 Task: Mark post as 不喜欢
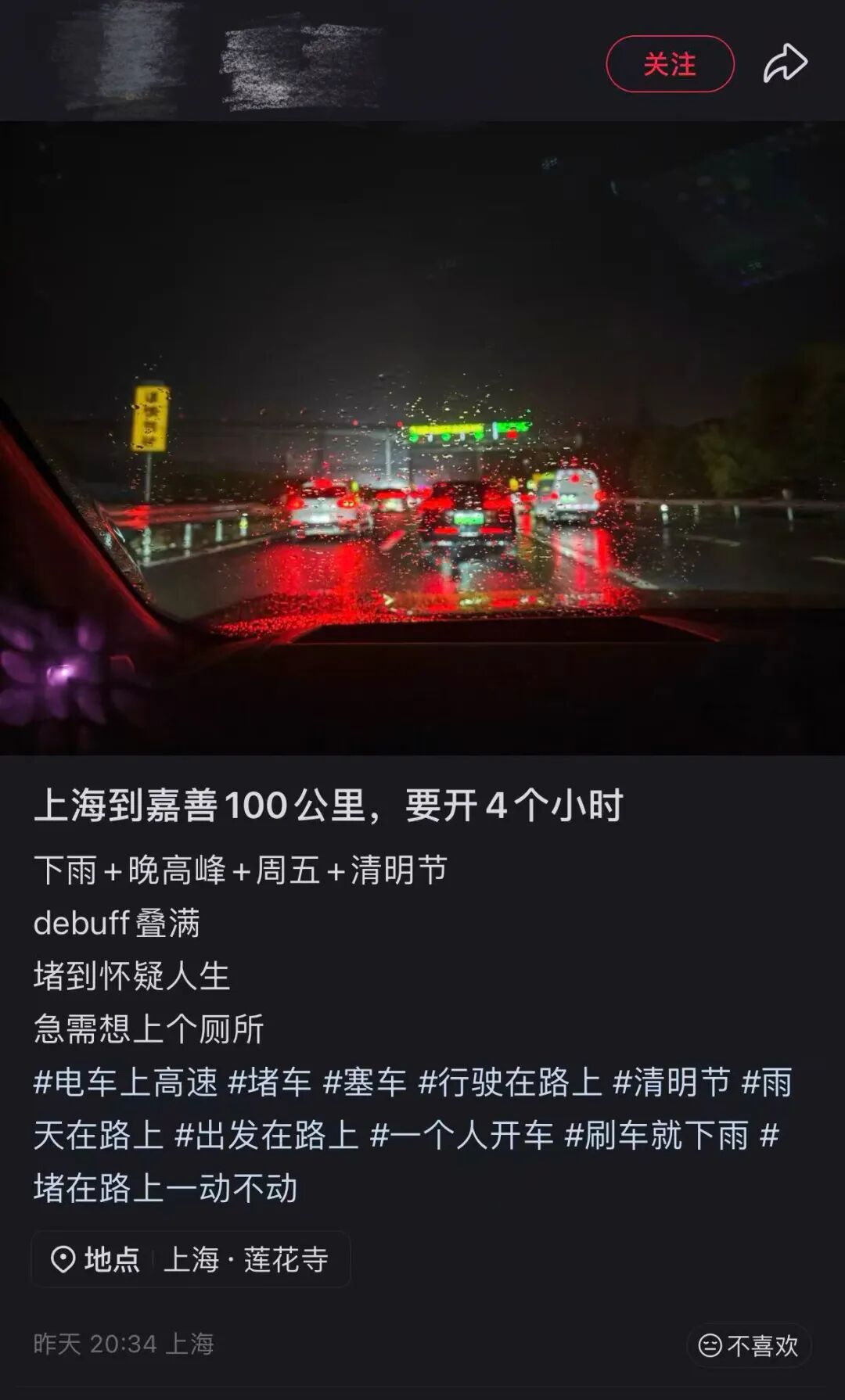pos(749,1345)
